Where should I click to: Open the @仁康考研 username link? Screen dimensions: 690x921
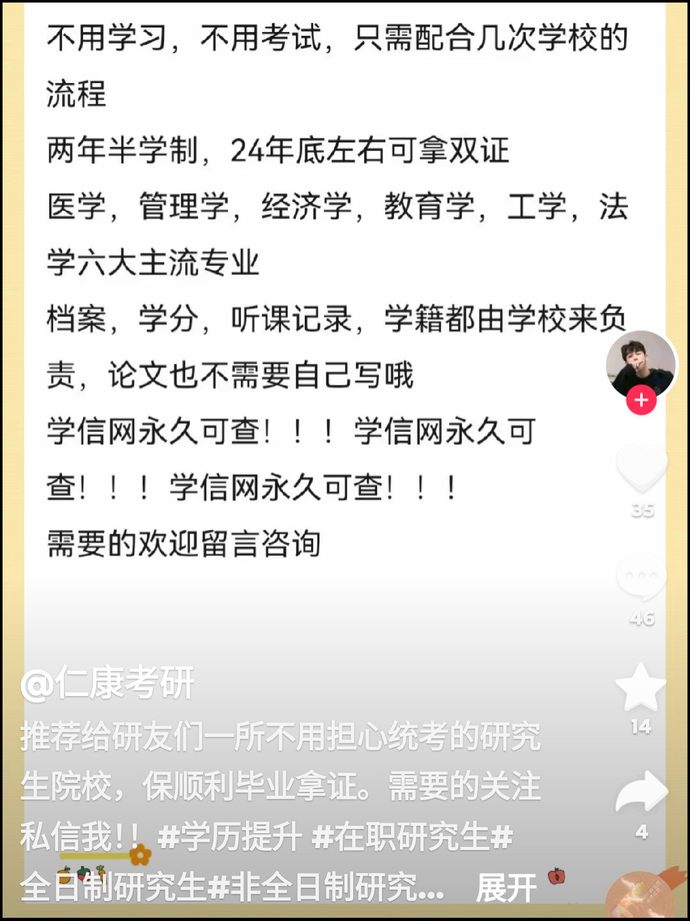108,685
